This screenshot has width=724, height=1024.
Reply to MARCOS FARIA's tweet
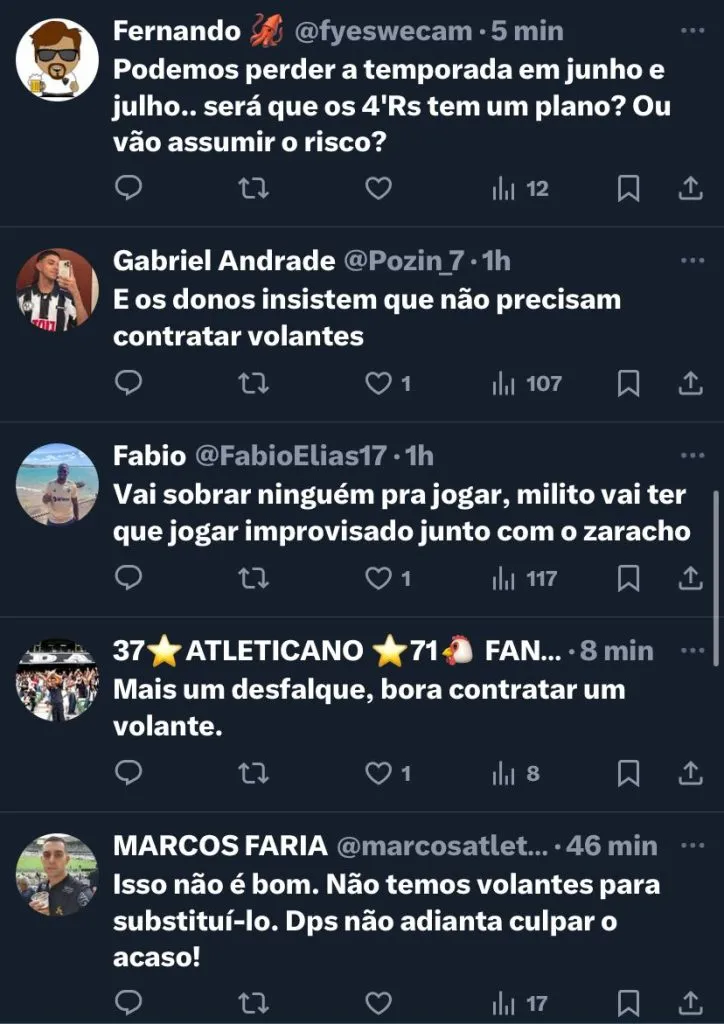coord(129,1002)
